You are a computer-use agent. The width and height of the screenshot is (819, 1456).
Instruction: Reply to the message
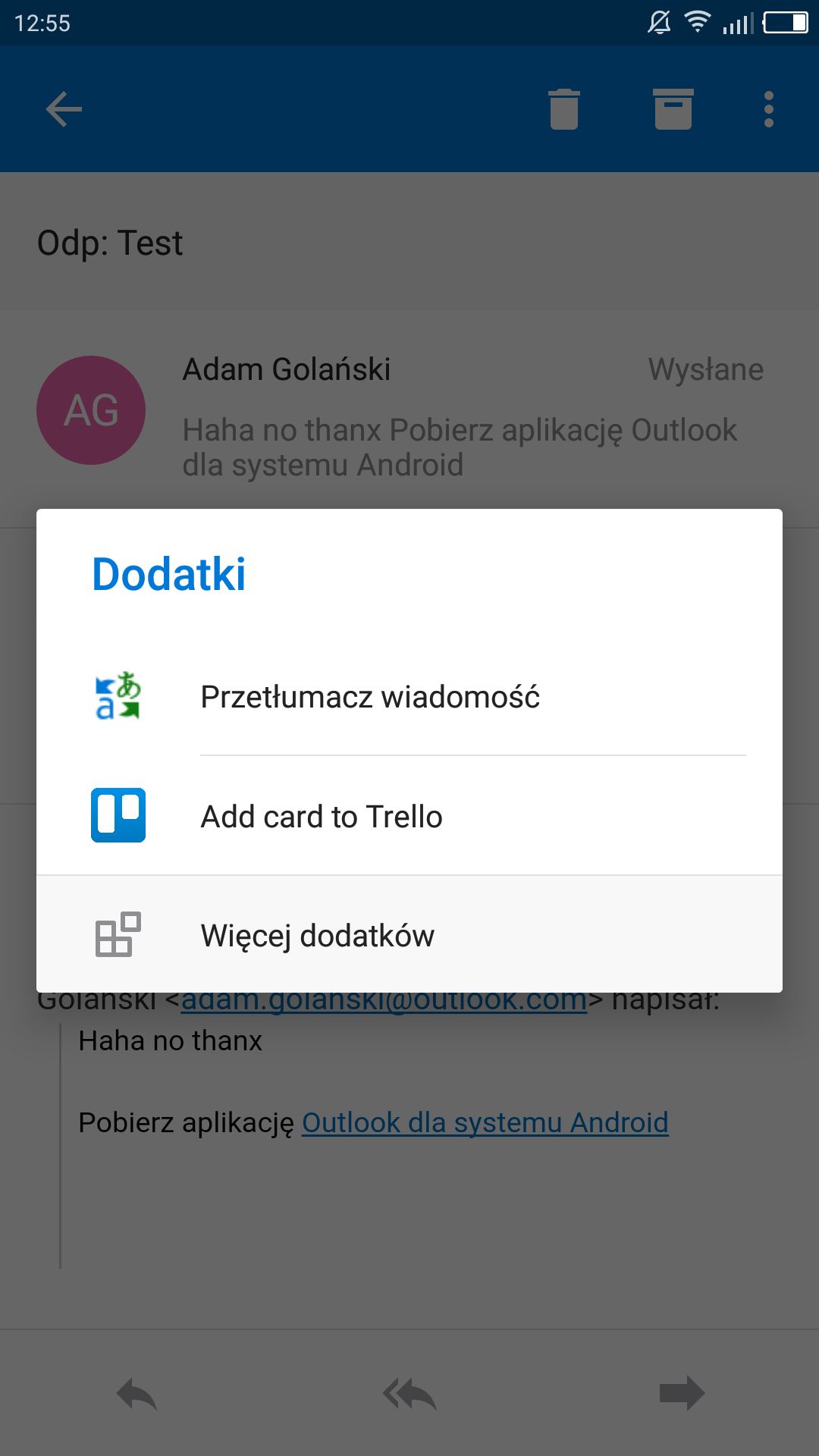tap(136, 1394)
